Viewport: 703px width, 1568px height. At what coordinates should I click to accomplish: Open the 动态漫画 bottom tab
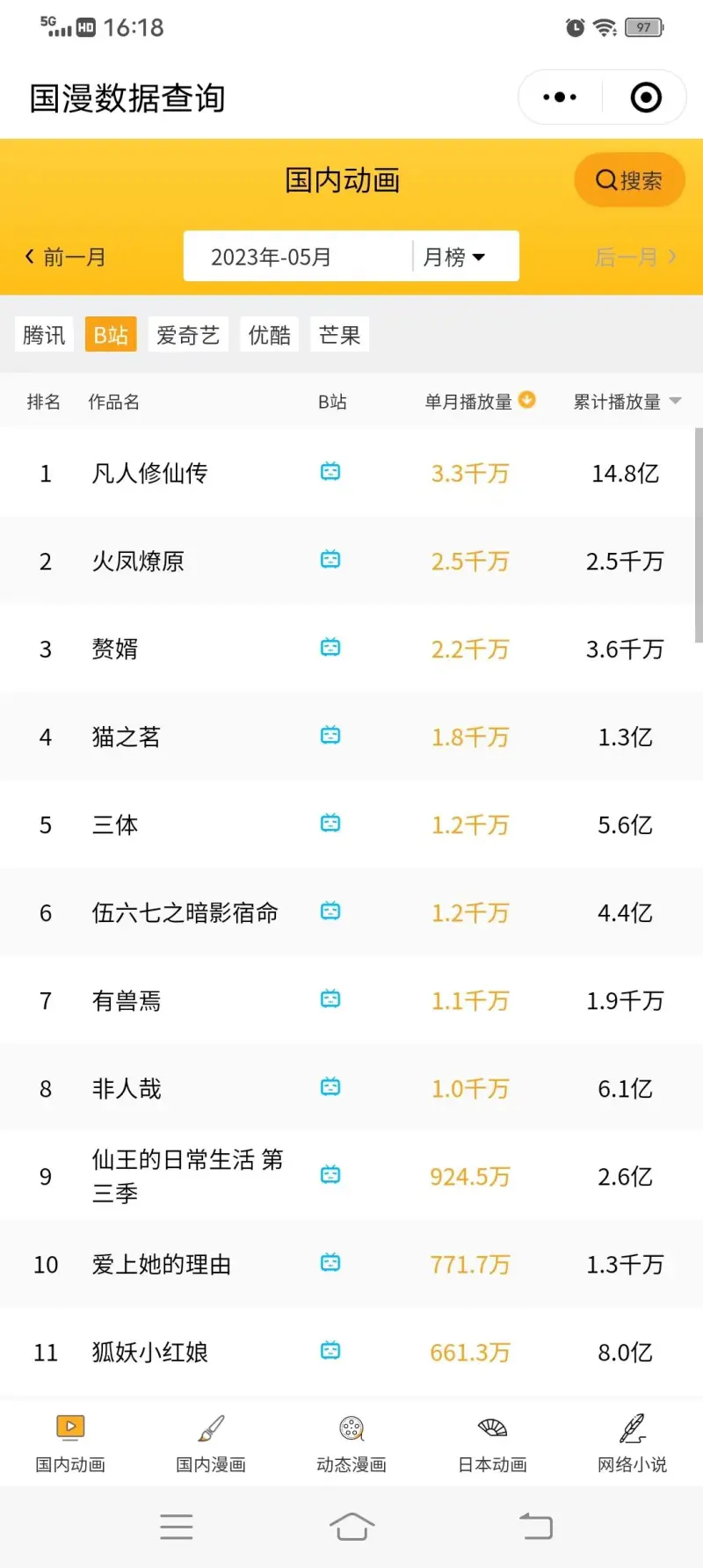(351, 1443)
